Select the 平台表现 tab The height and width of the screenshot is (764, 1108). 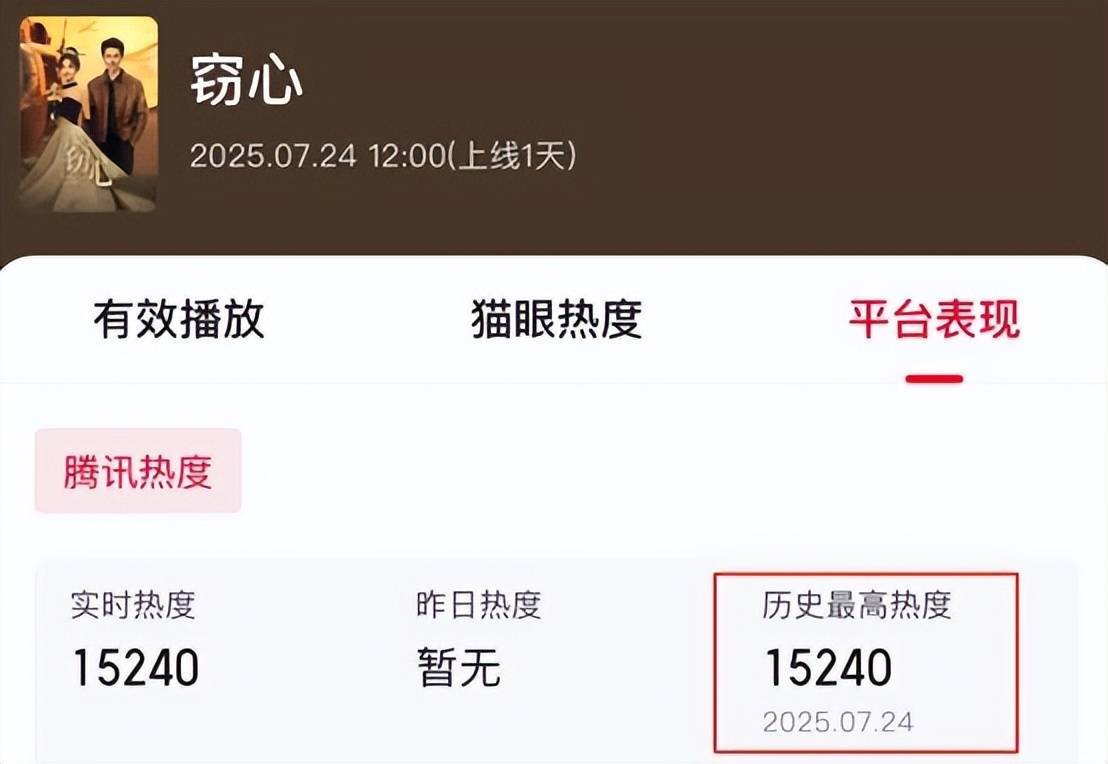tap(934, 320)
